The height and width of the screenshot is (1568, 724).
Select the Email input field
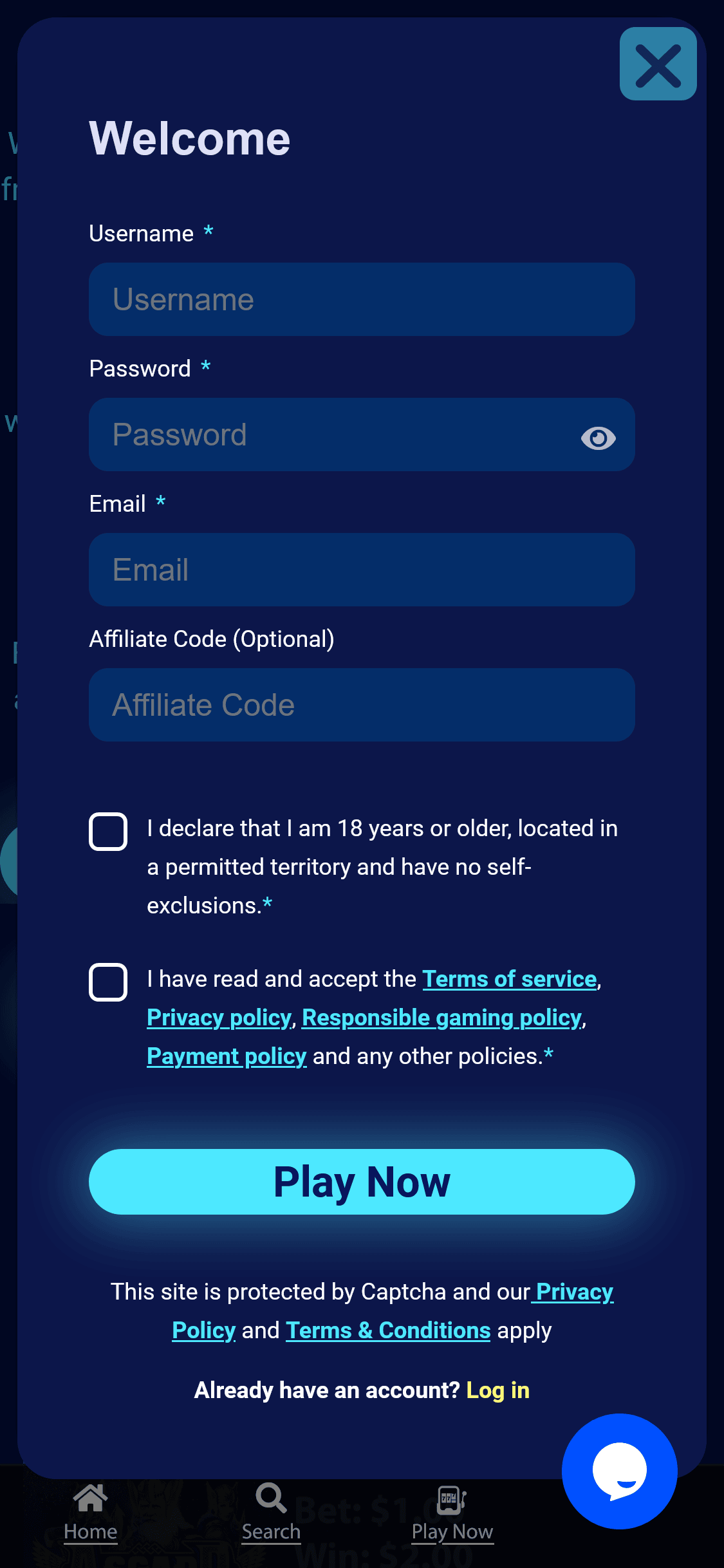[x=362, y=570]
